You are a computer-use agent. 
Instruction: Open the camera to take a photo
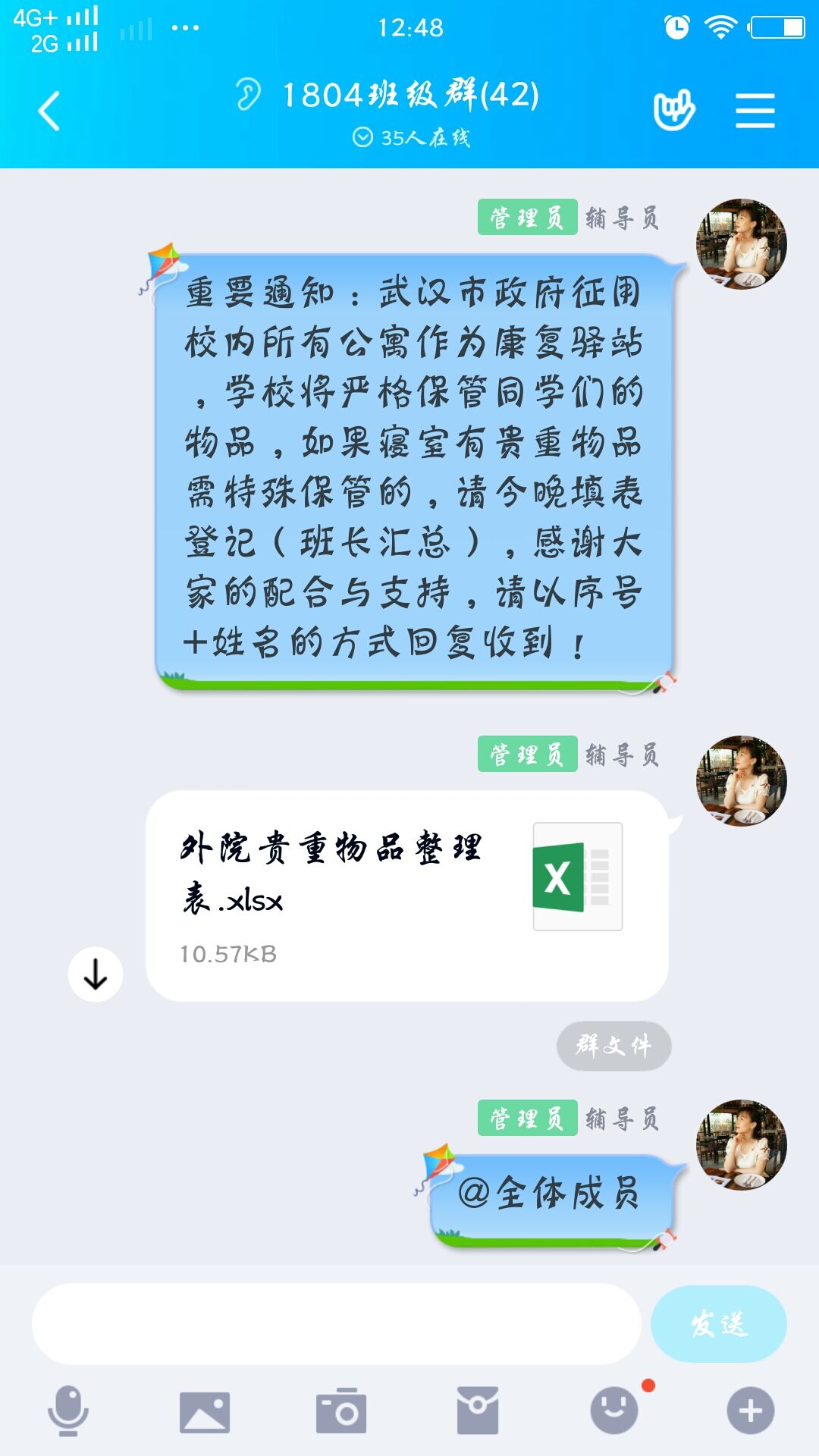click(341, 1411)
